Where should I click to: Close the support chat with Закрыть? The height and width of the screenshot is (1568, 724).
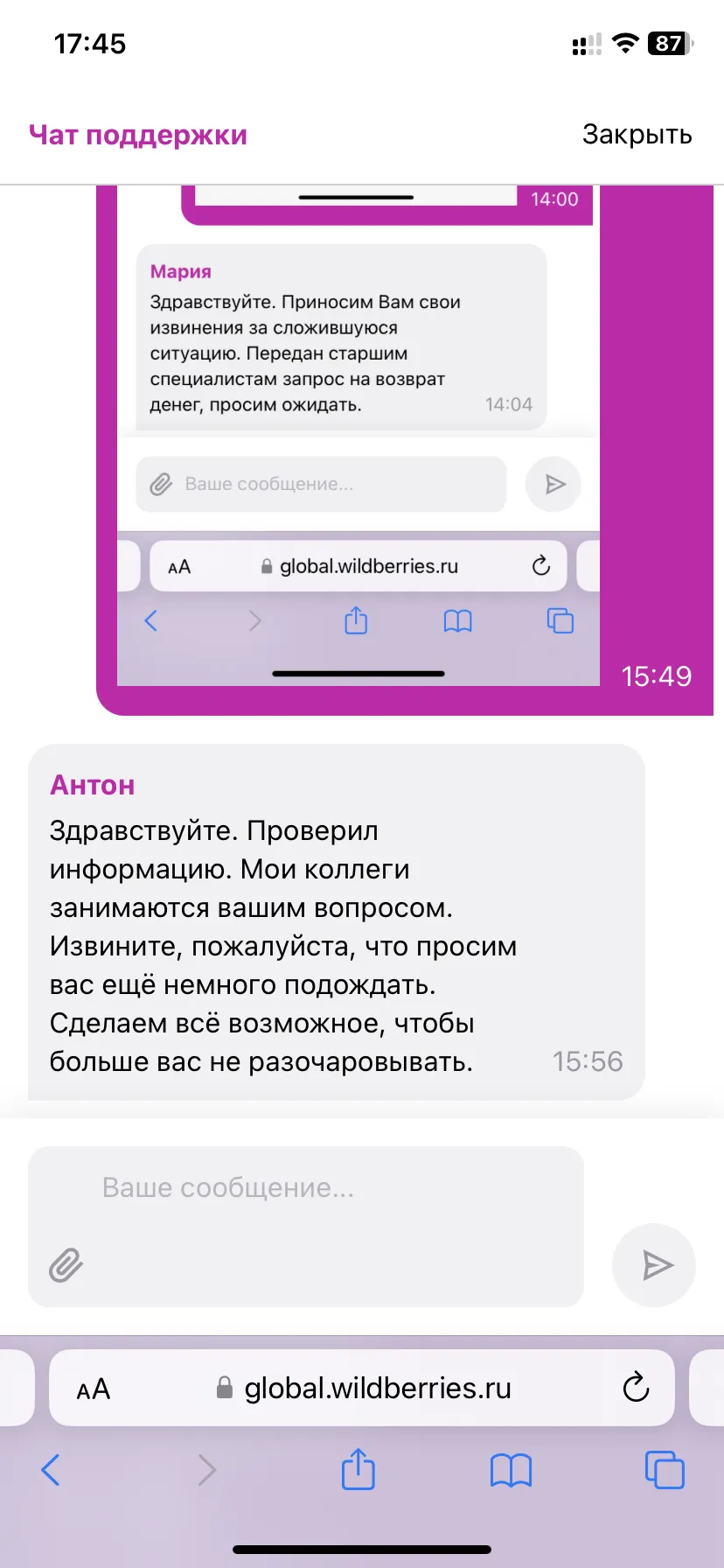(x=637, y=135)
